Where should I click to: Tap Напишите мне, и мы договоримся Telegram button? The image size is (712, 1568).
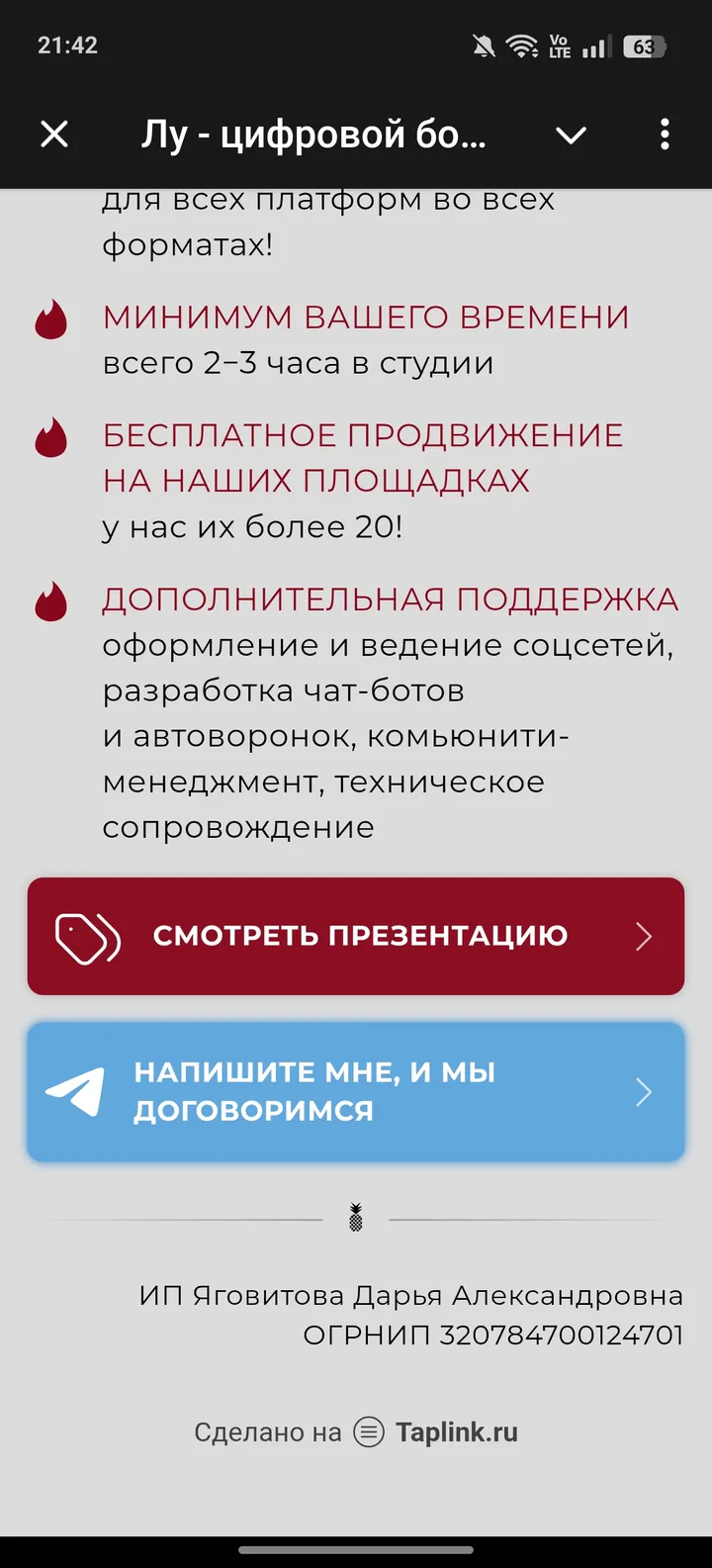pyautogui.click(x=356, y=1092)
